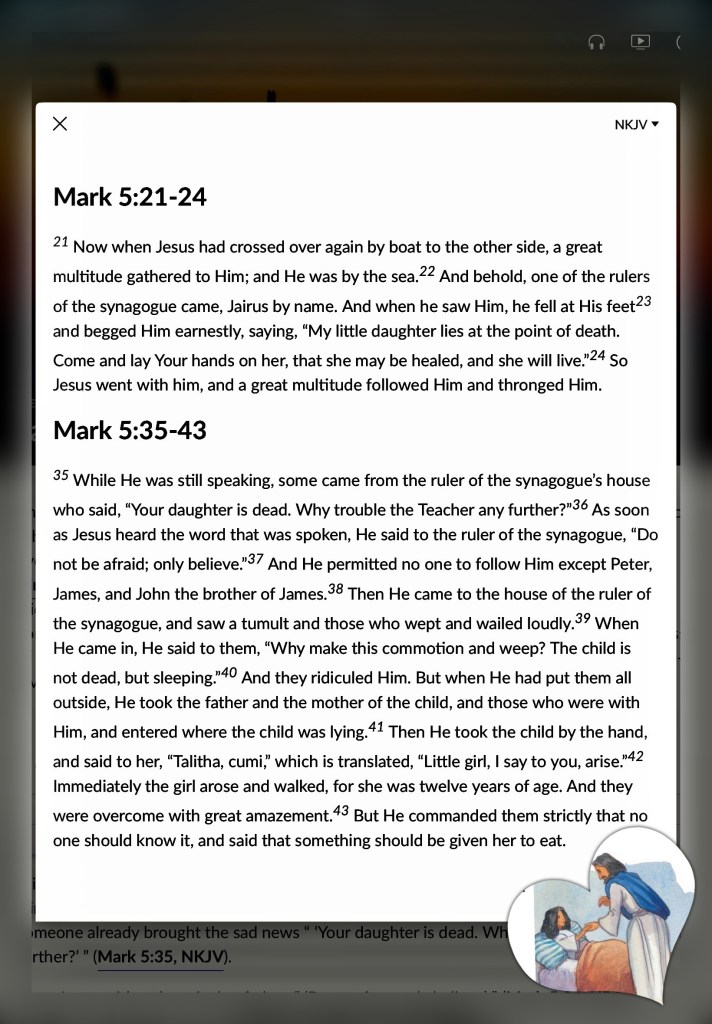Close the Bible verse popup
The width and height of the screenshot is (712, 1024).
pos(60,124)
